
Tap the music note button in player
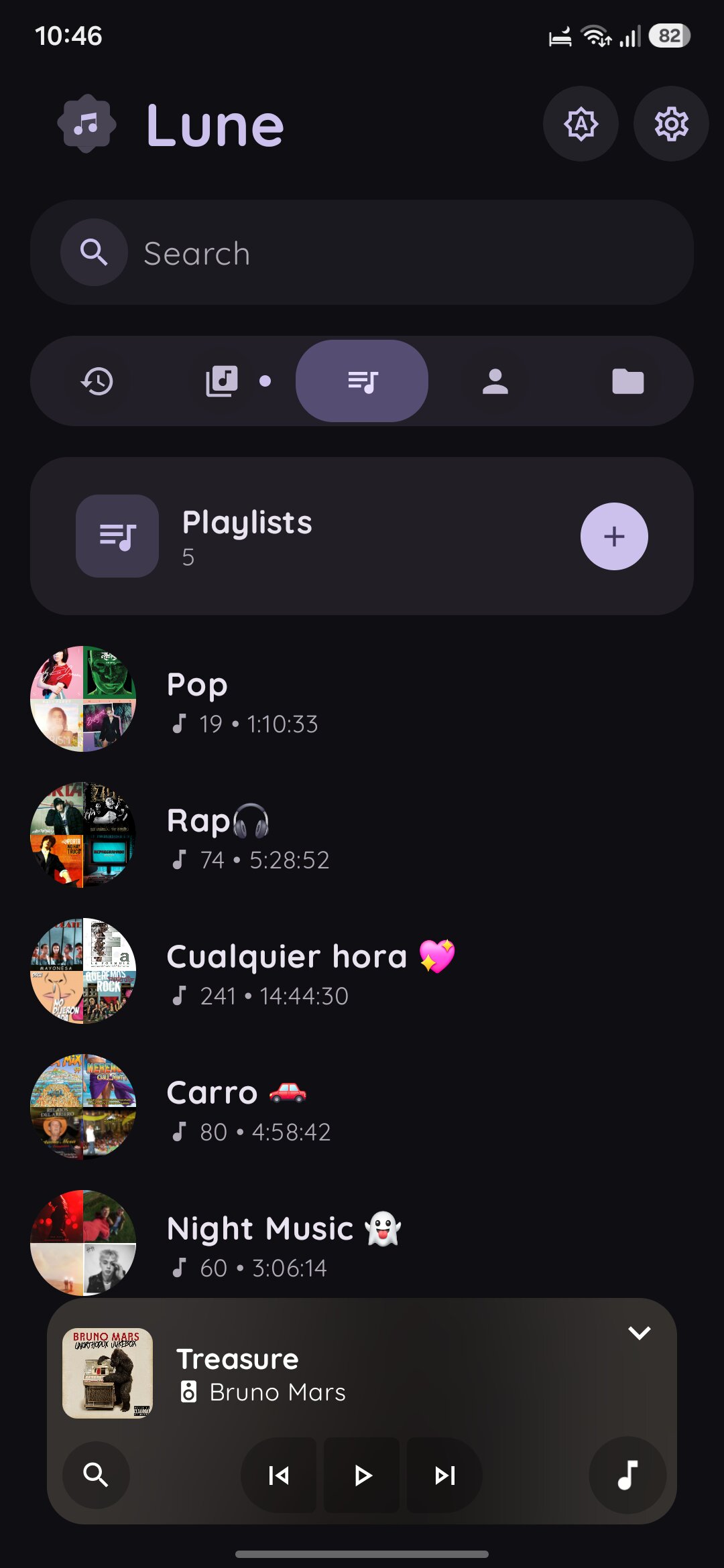pos(627,1475)
